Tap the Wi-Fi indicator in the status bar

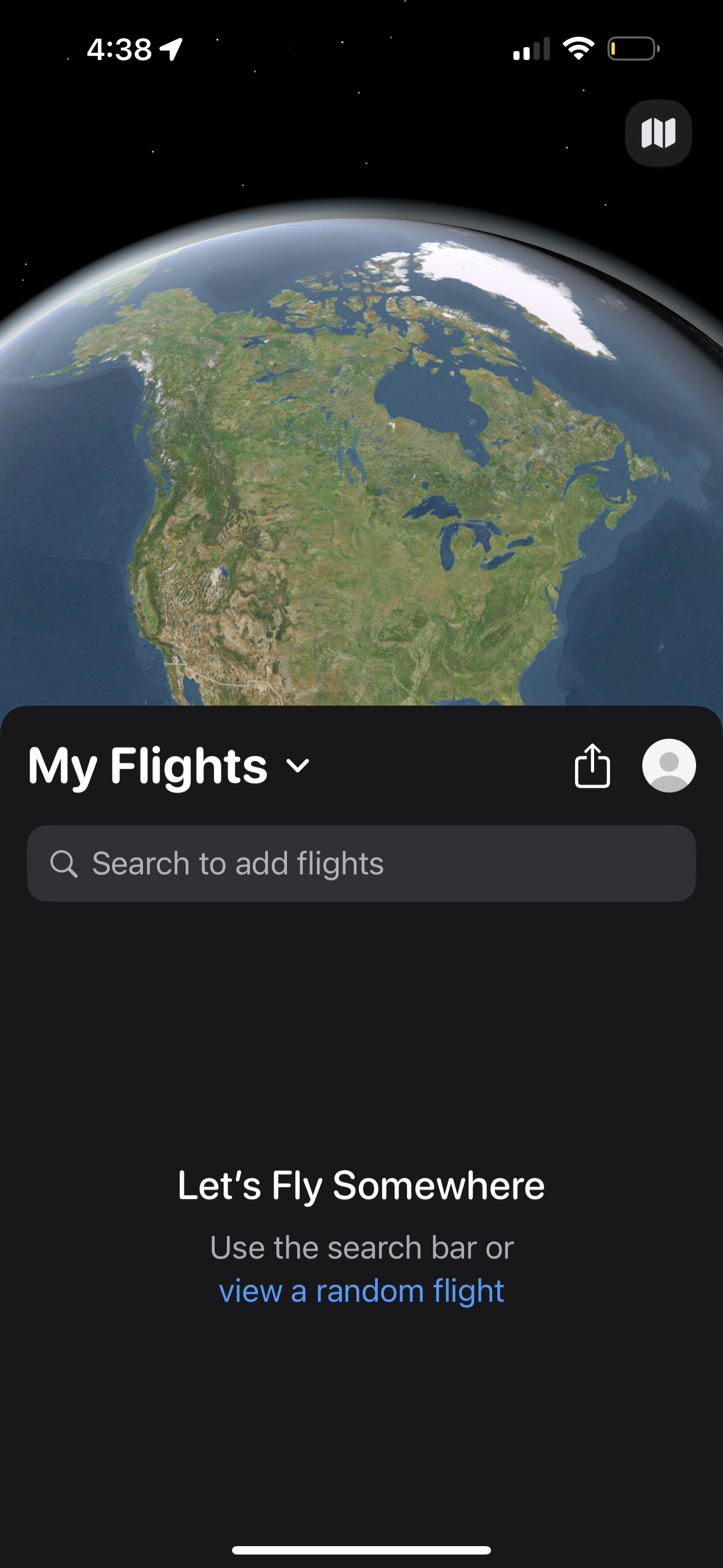pyautogui.click(x=579, y=48)
